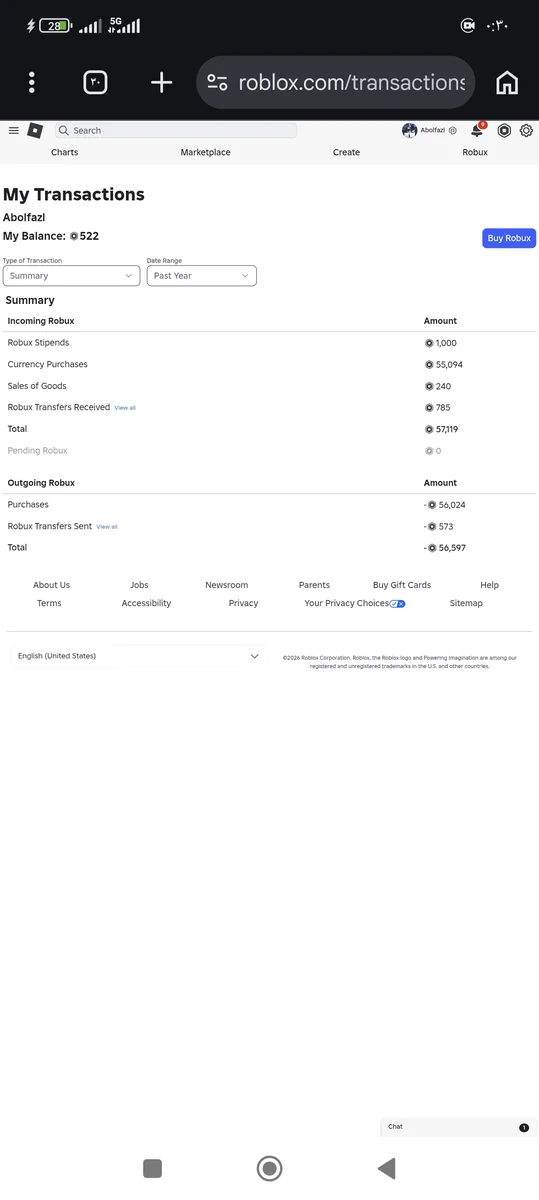Tap the Buy Robux button

(x=509, y=238)
